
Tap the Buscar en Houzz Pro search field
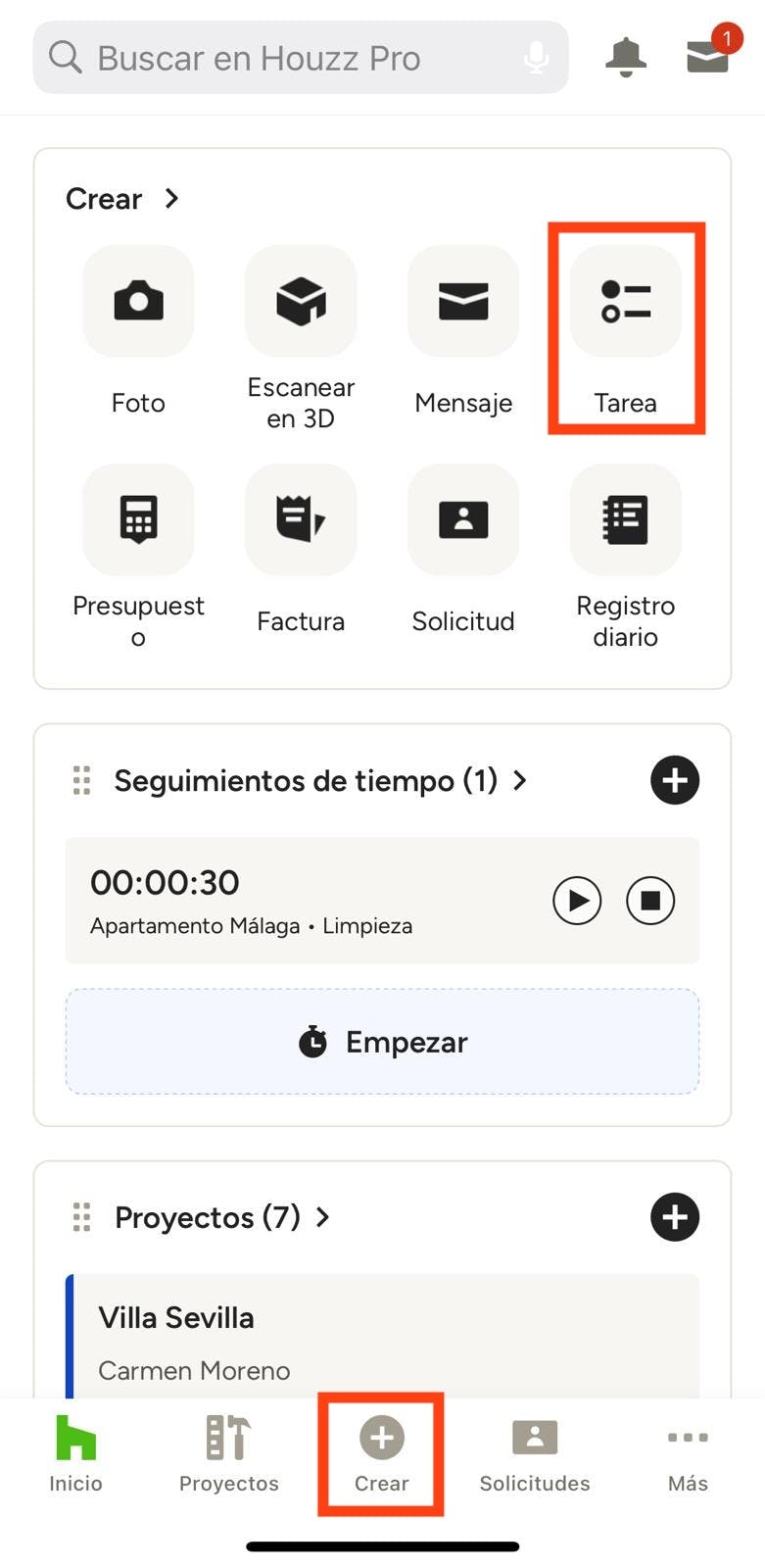[x=284, y=59]
